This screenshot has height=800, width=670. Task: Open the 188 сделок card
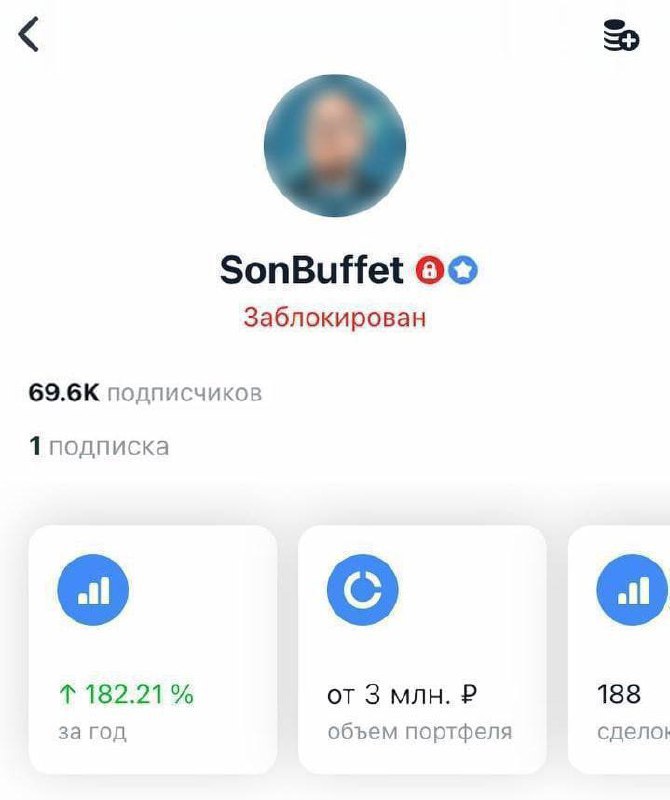(620, 649)
